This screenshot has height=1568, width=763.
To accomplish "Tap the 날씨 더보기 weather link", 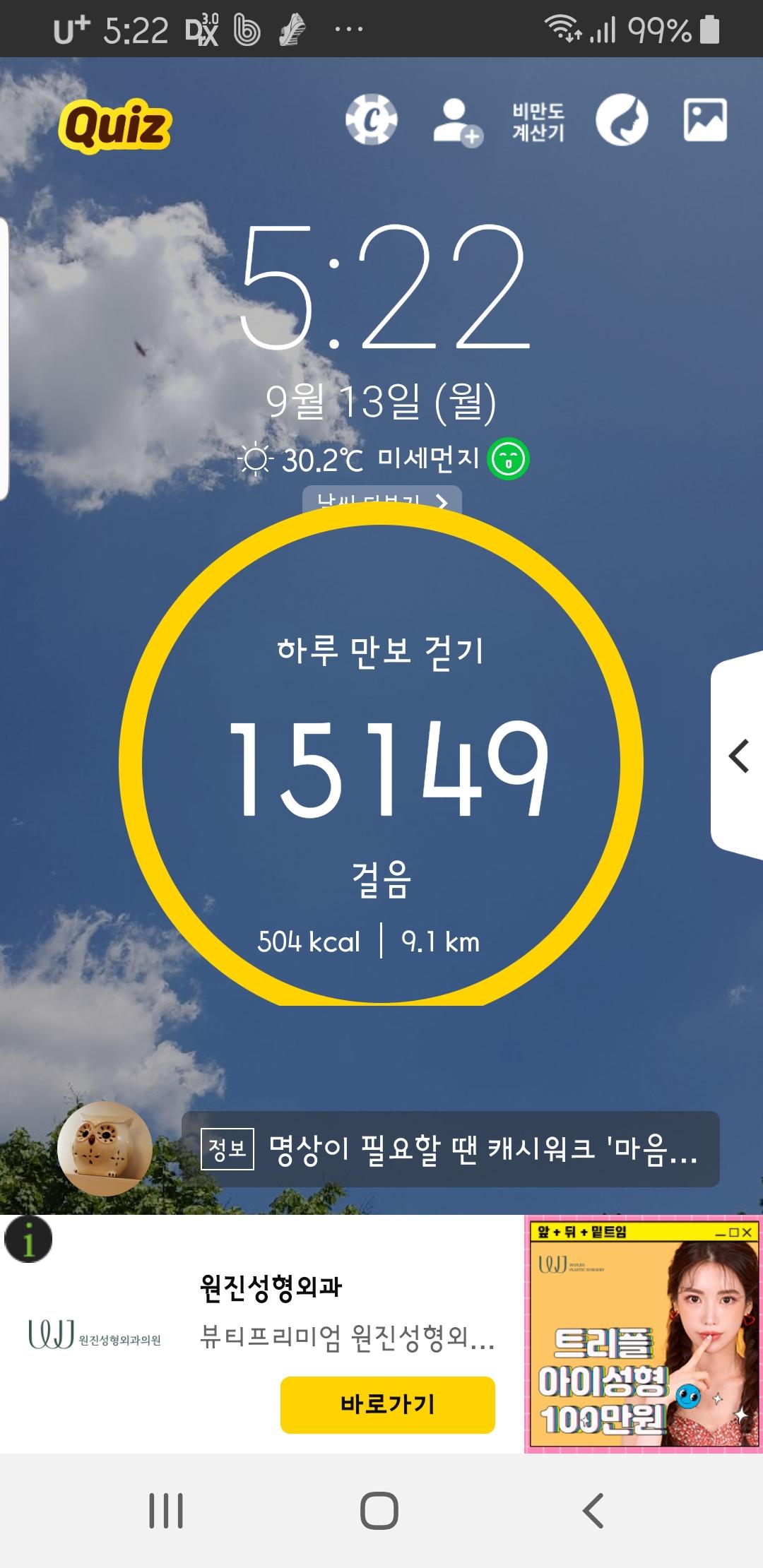I will tap(382, 499).
